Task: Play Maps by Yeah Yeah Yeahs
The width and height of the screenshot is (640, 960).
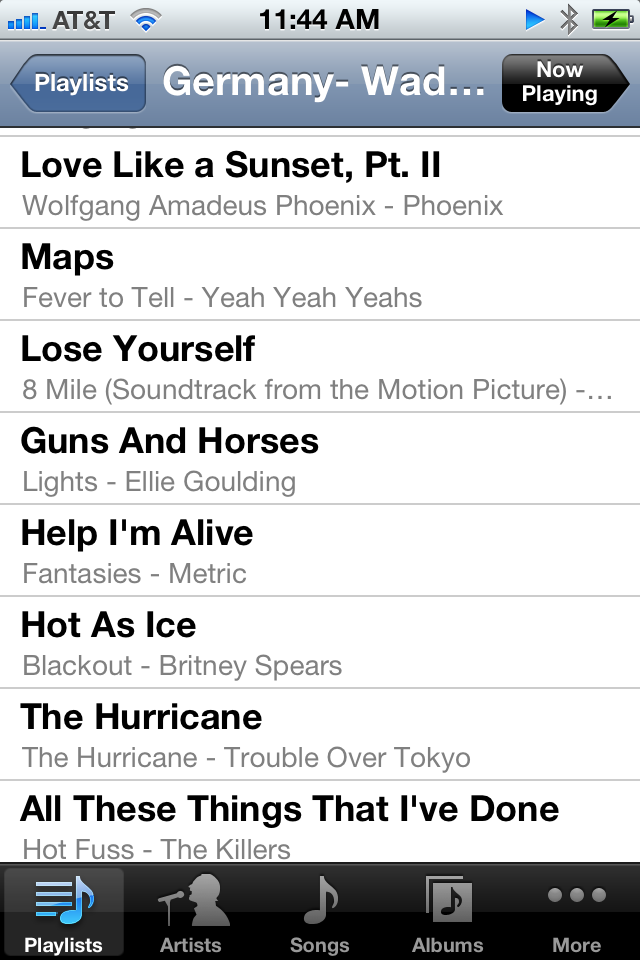Action: click(320, 275)
